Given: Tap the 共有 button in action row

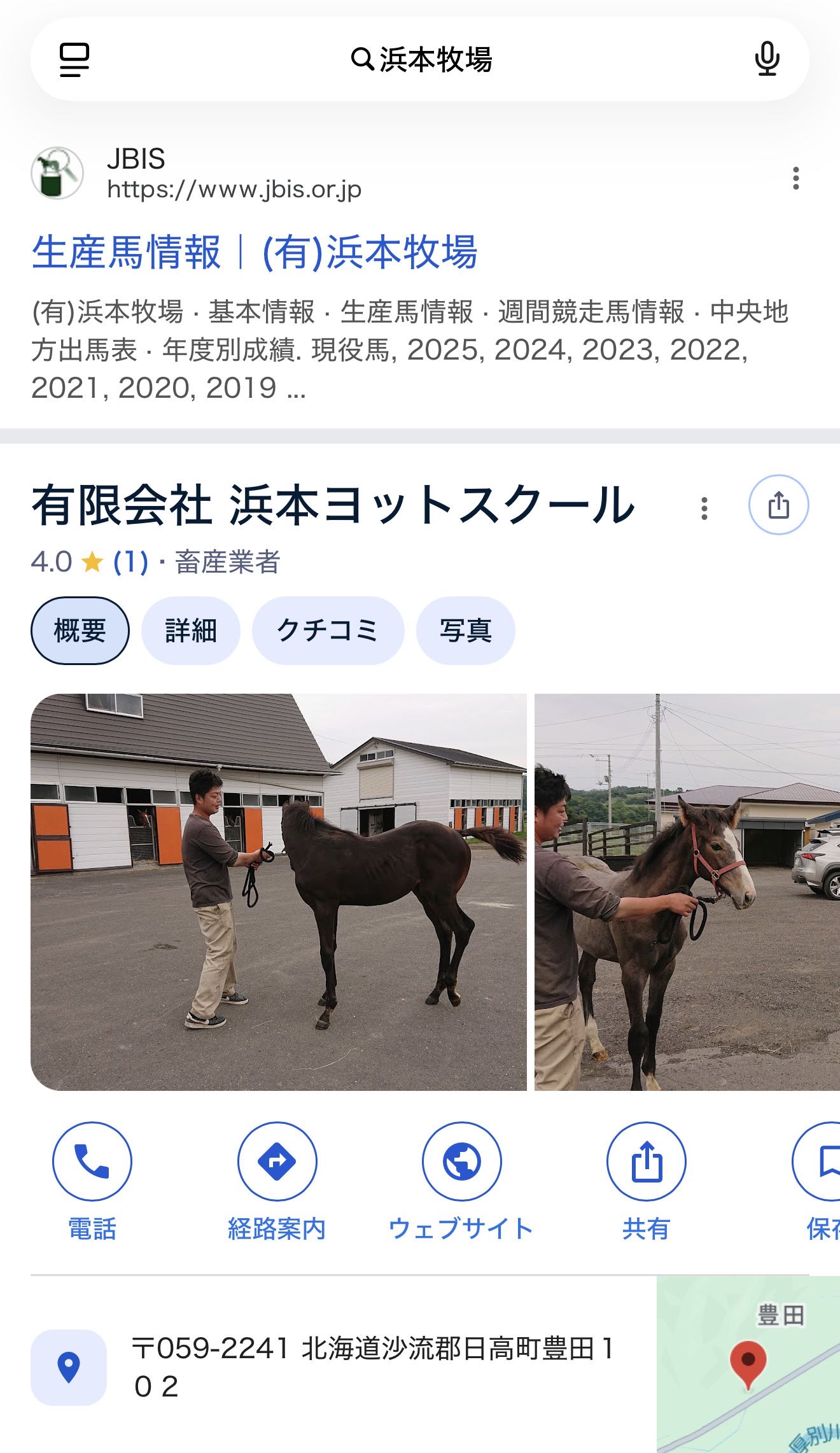Looking at the screenshot, I should [x=646, y=1162].
